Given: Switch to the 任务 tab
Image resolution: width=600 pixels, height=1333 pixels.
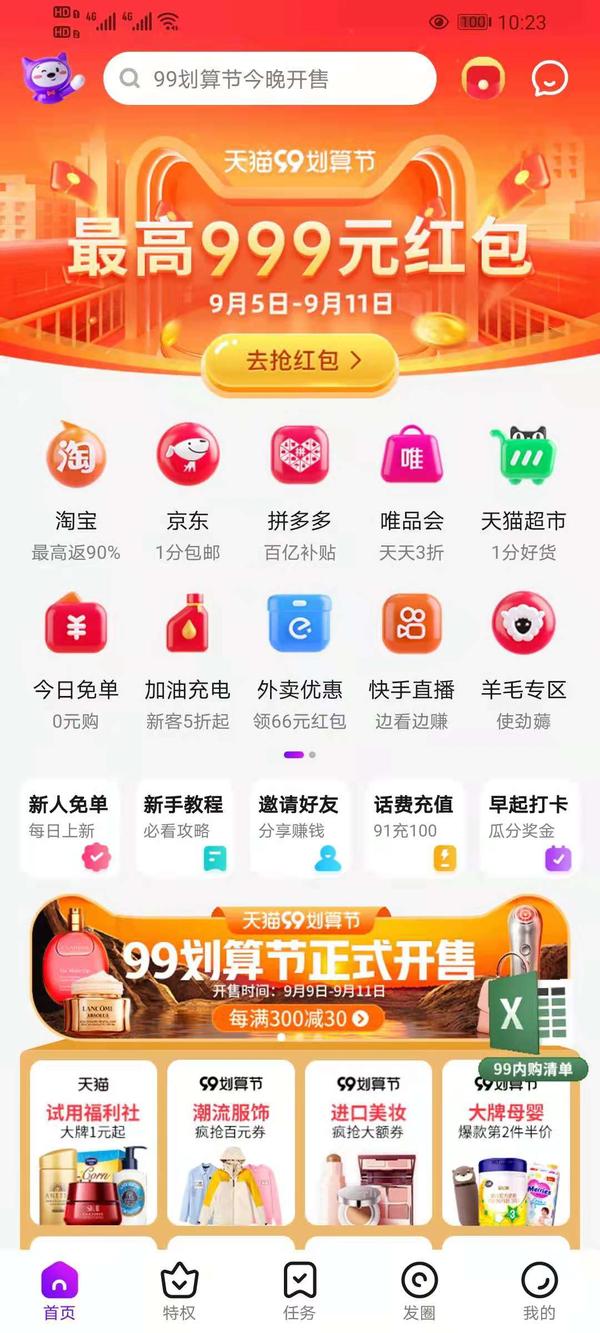Looking at the screenshot, I should tap(299, 1291).
